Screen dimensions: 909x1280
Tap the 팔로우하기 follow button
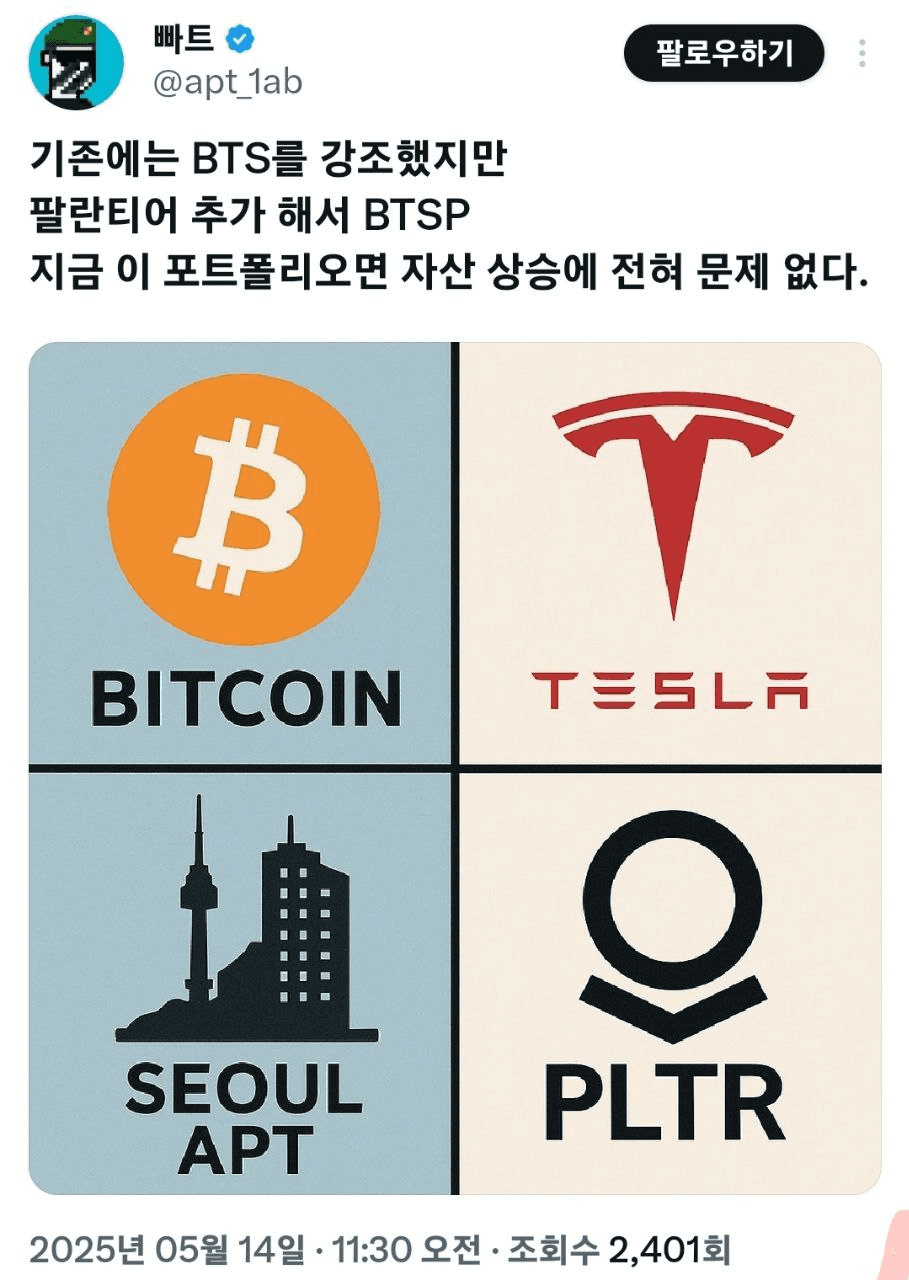click(723, 53)
